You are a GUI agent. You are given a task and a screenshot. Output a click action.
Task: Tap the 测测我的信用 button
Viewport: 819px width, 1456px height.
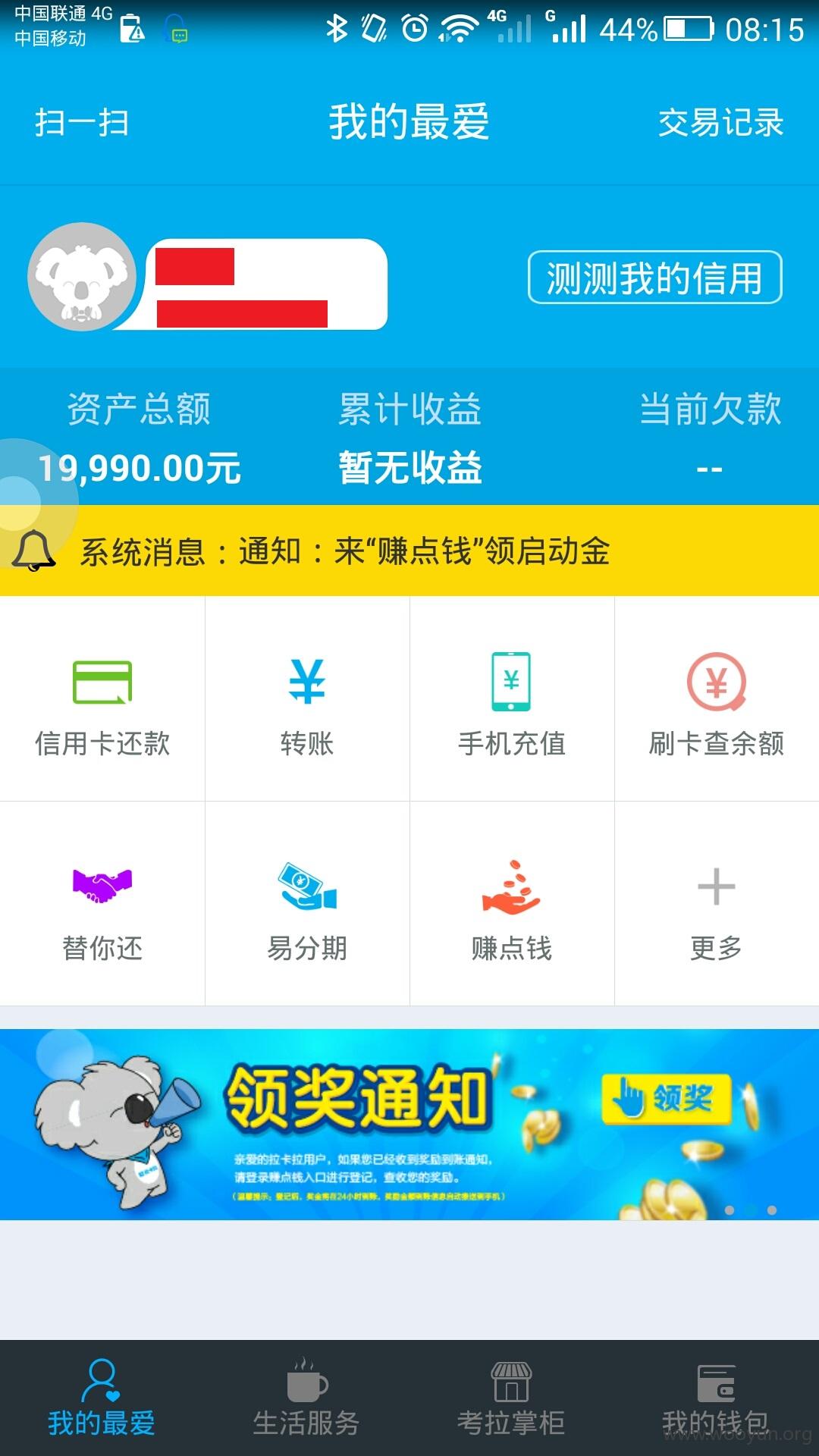click(x=655, y=278)
